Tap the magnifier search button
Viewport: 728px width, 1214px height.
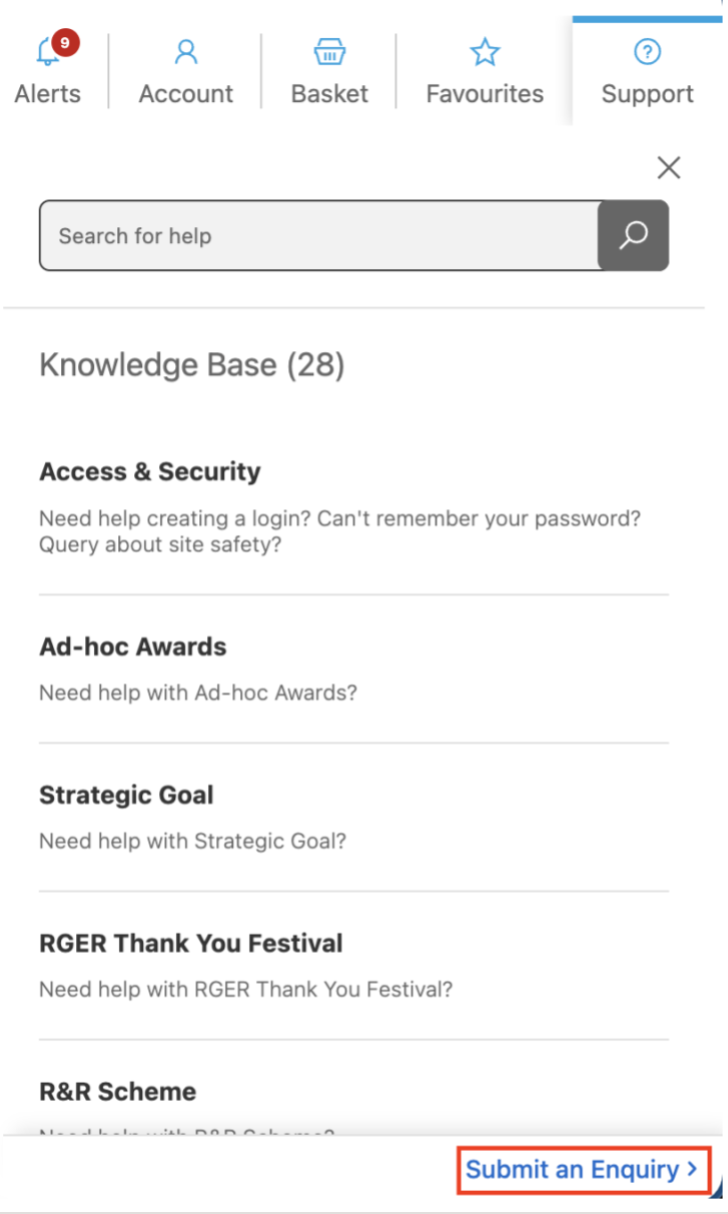pos(633,236)
